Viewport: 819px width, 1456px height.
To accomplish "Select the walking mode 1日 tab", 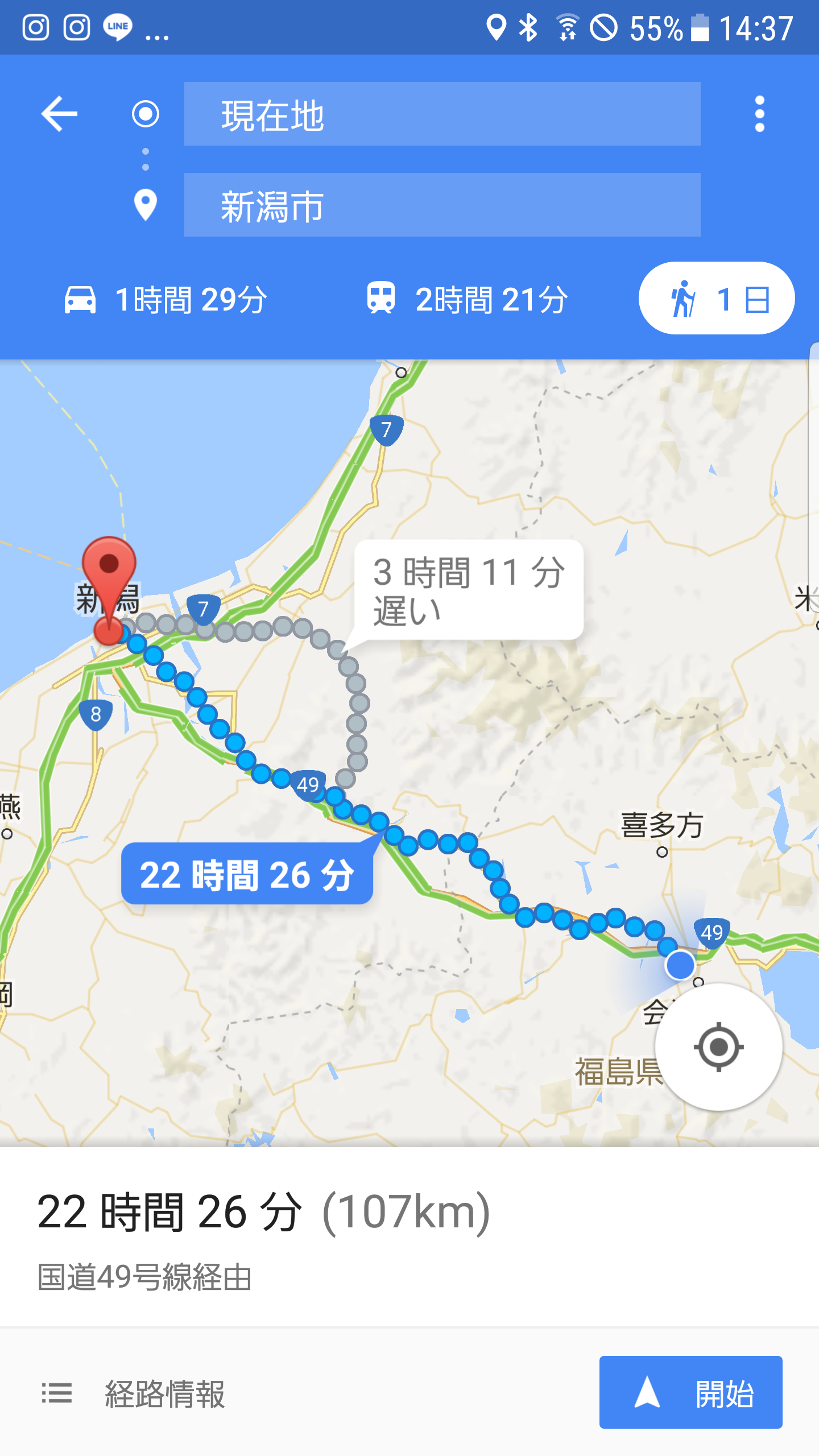I will (x=716, y=298).
